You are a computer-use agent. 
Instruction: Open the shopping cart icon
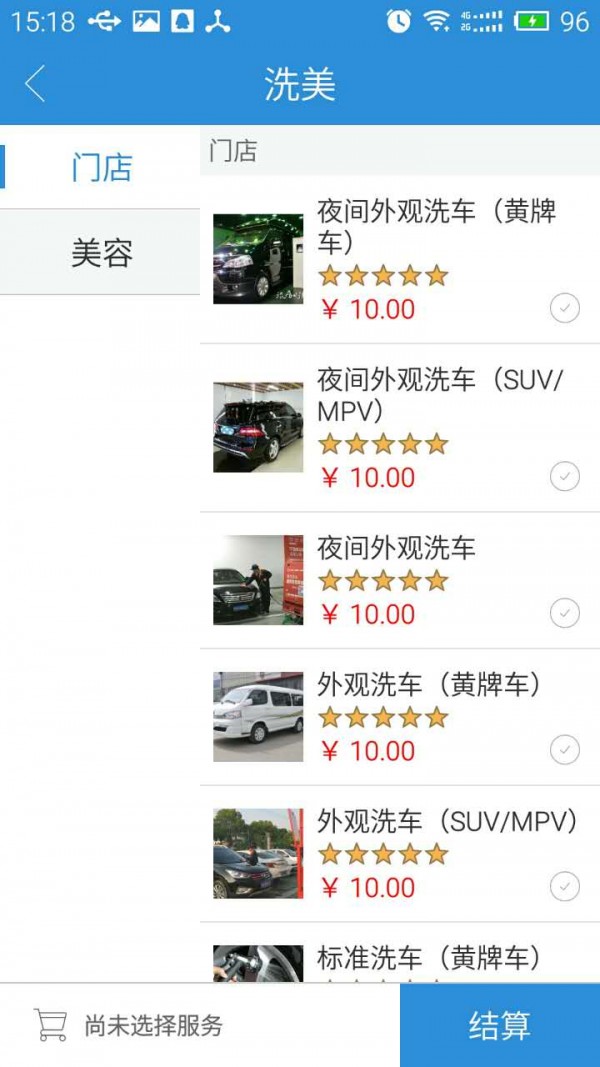click(50, 1025)
